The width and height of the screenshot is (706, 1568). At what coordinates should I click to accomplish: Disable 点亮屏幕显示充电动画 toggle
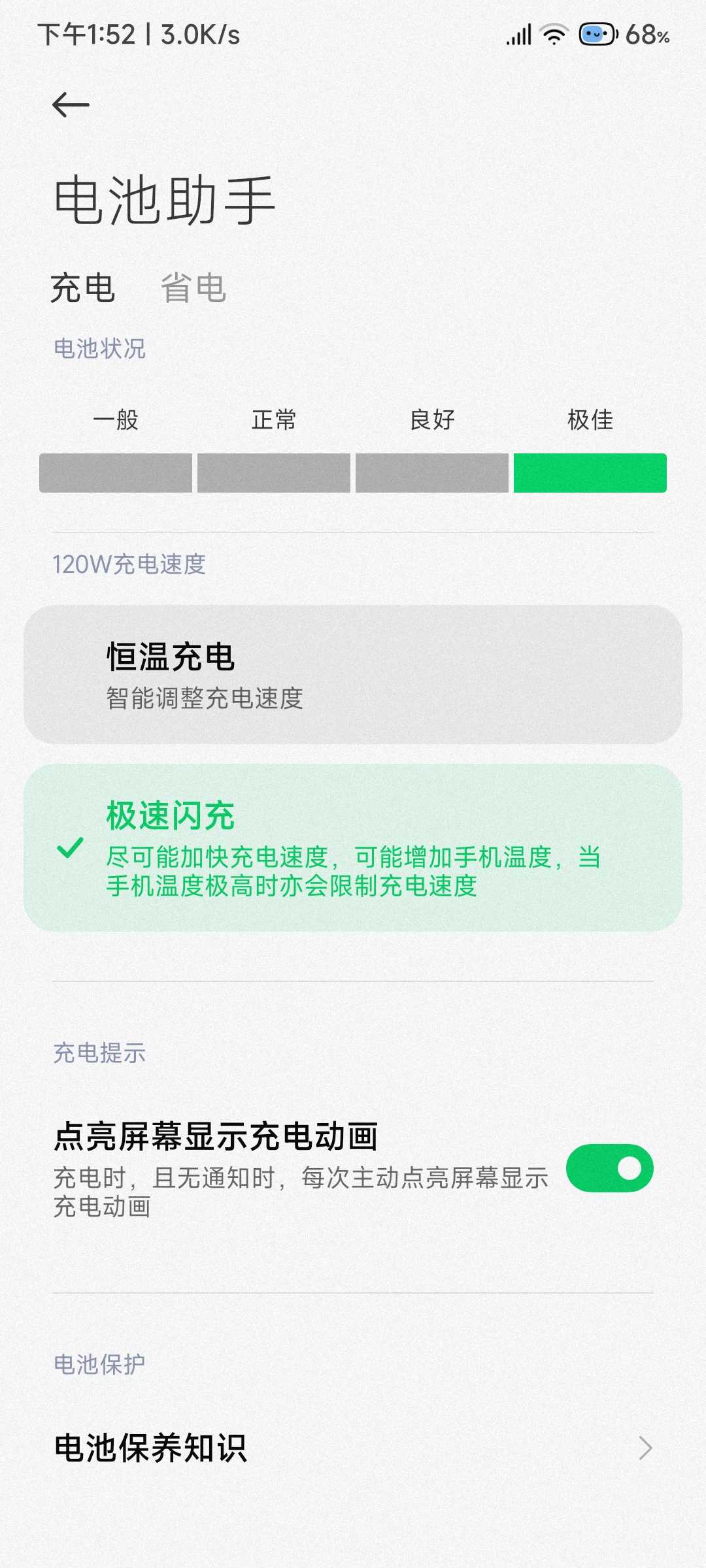point(609,1168)
